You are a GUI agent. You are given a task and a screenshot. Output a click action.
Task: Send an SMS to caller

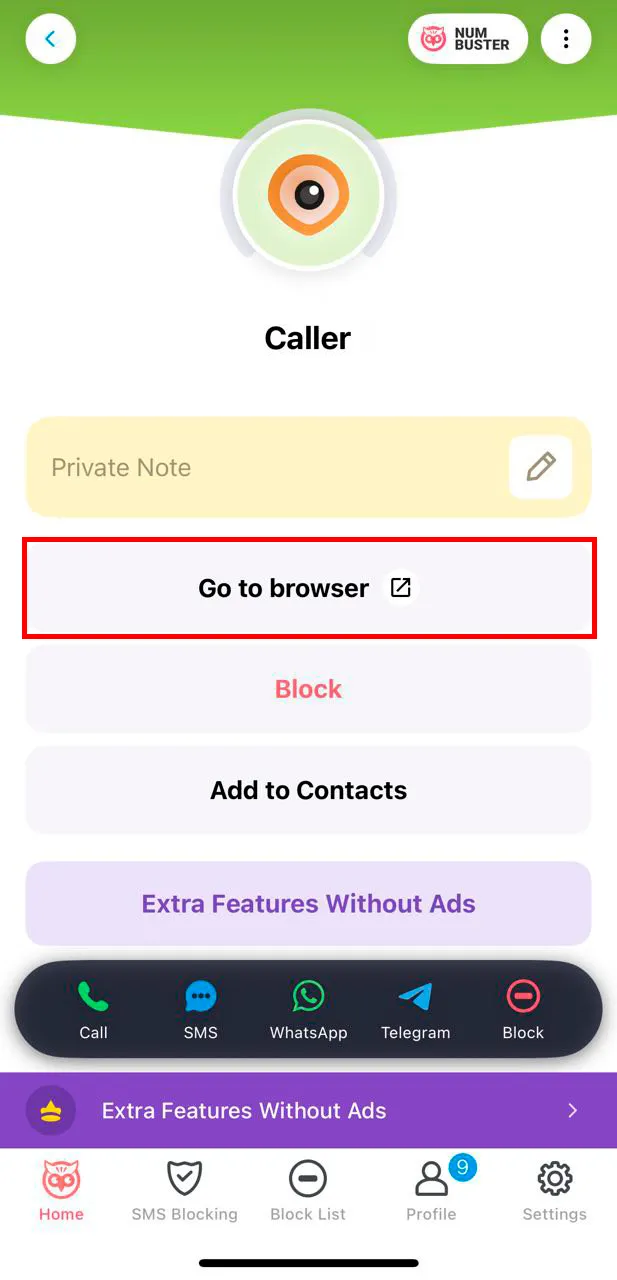[x=200, y=1010]
